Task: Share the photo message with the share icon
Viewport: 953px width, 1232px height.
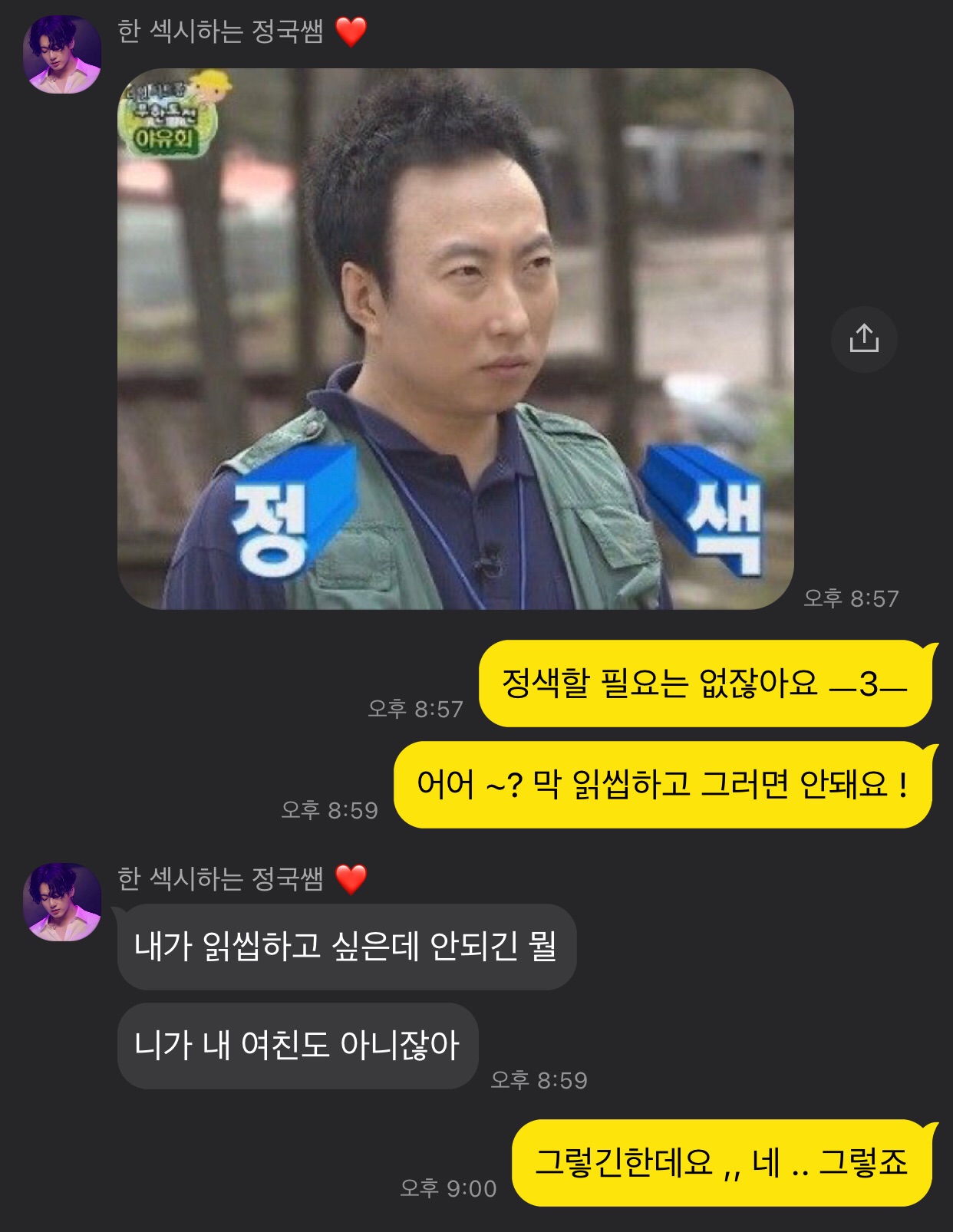Action: [x=864, y=338]
